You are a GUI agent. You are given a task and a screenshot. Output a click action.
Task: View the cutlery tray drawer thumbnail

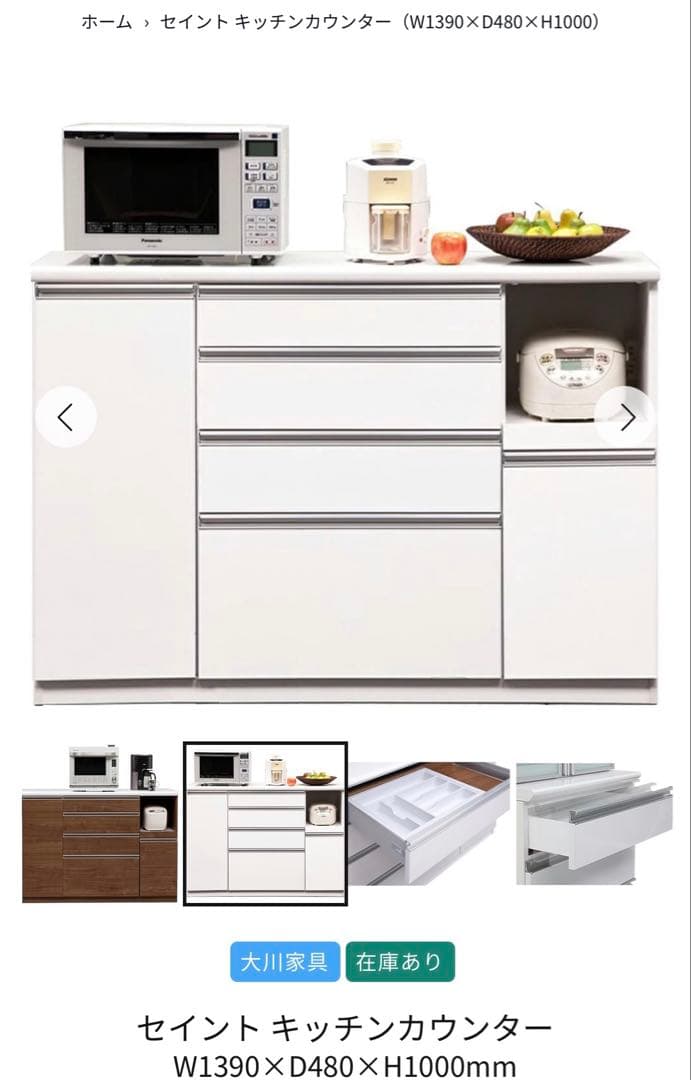[428, 823]
